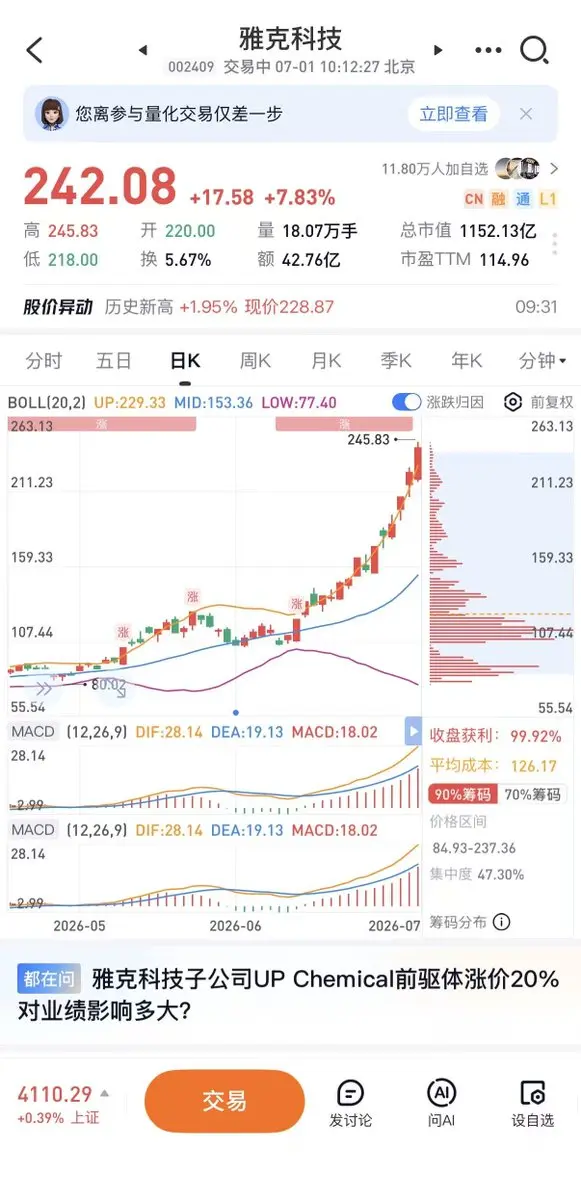This screenshot has height=1200, width=581.
Task: Switch to the 分时 chart tab
Action: pyautogui.click(x=44, y=360)
